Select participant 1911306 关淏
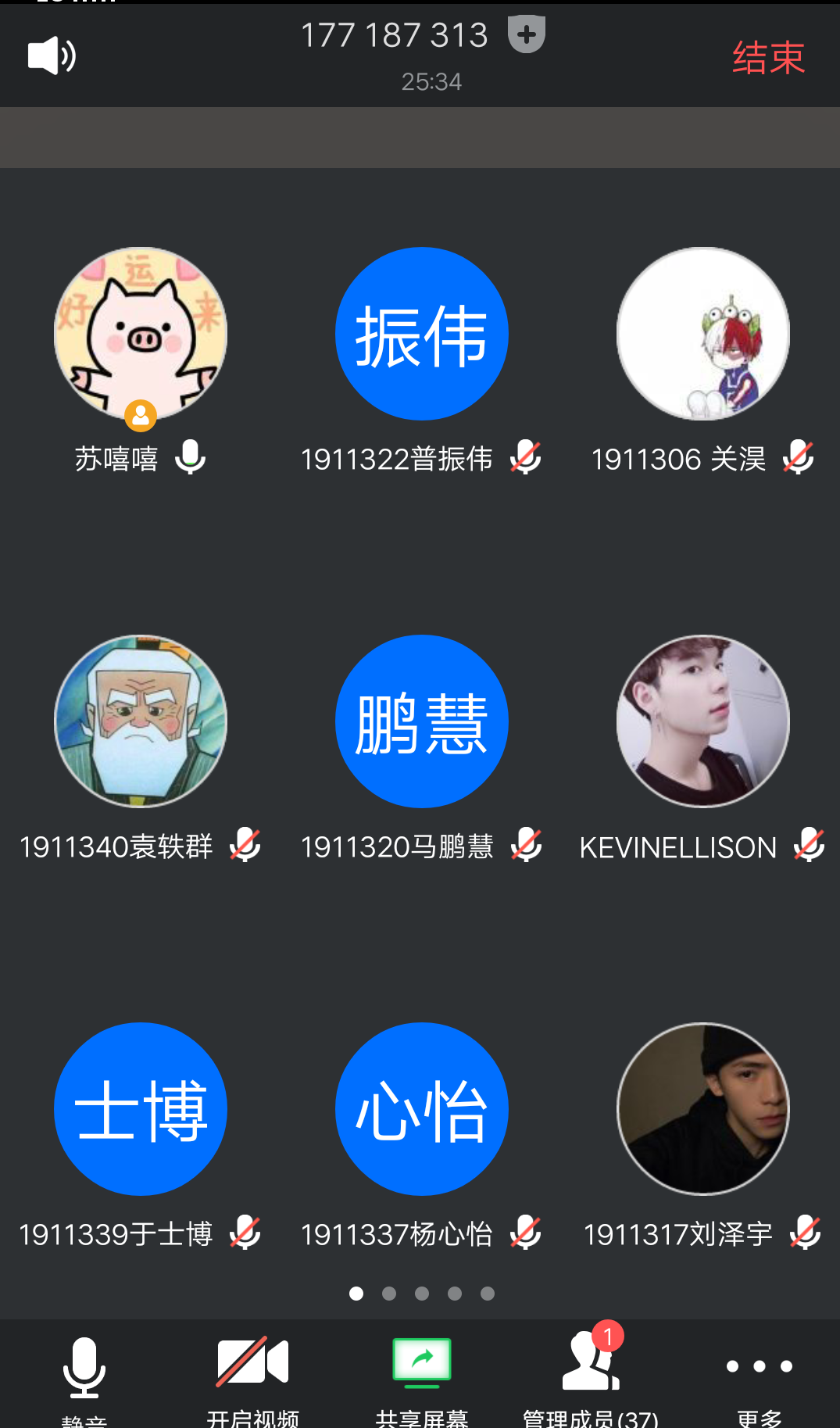The image size is (840, 1428). 702,335
